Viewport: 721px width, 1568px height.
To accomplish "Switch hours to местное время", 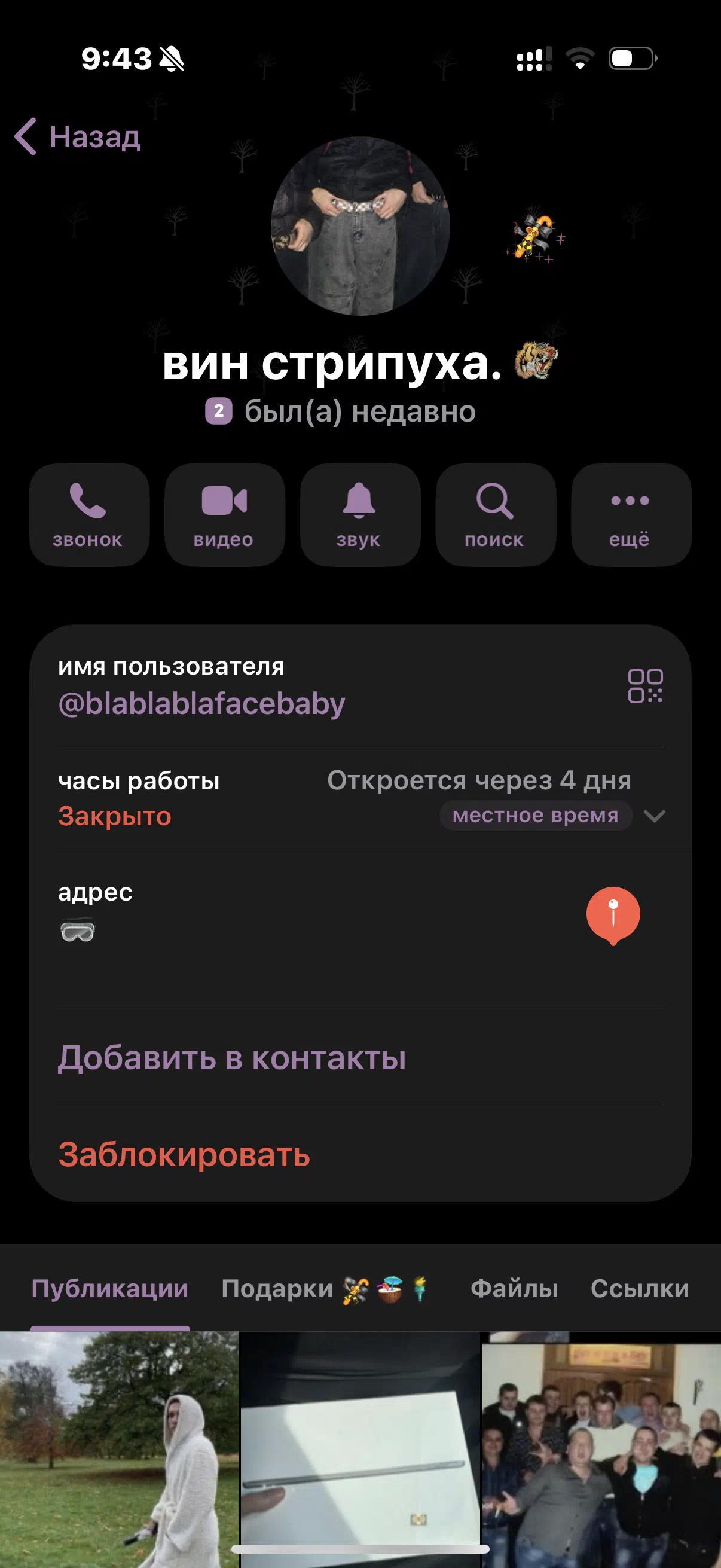I will point(535,815).
